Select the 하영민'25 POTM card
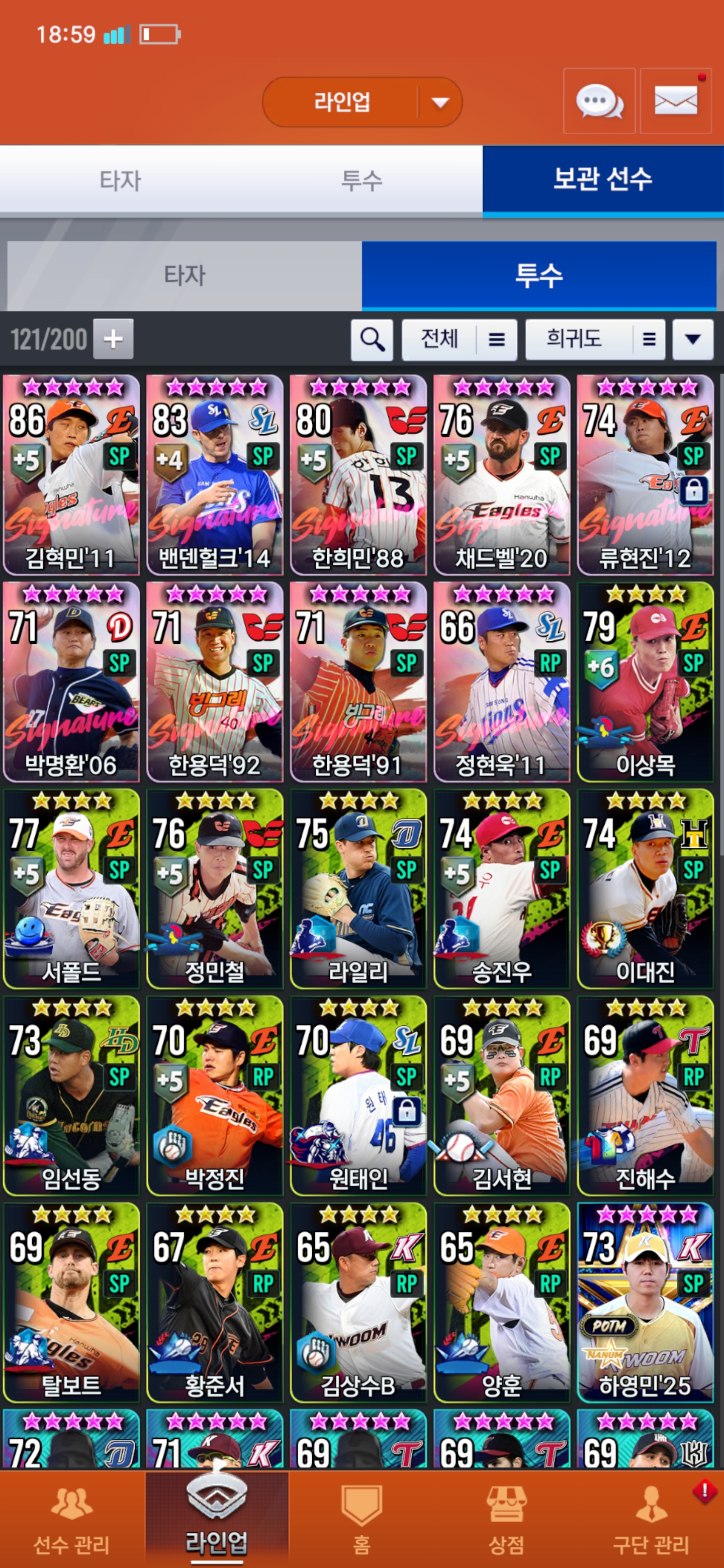This screenshot has height=1568, width=724. click(646, 1303)
